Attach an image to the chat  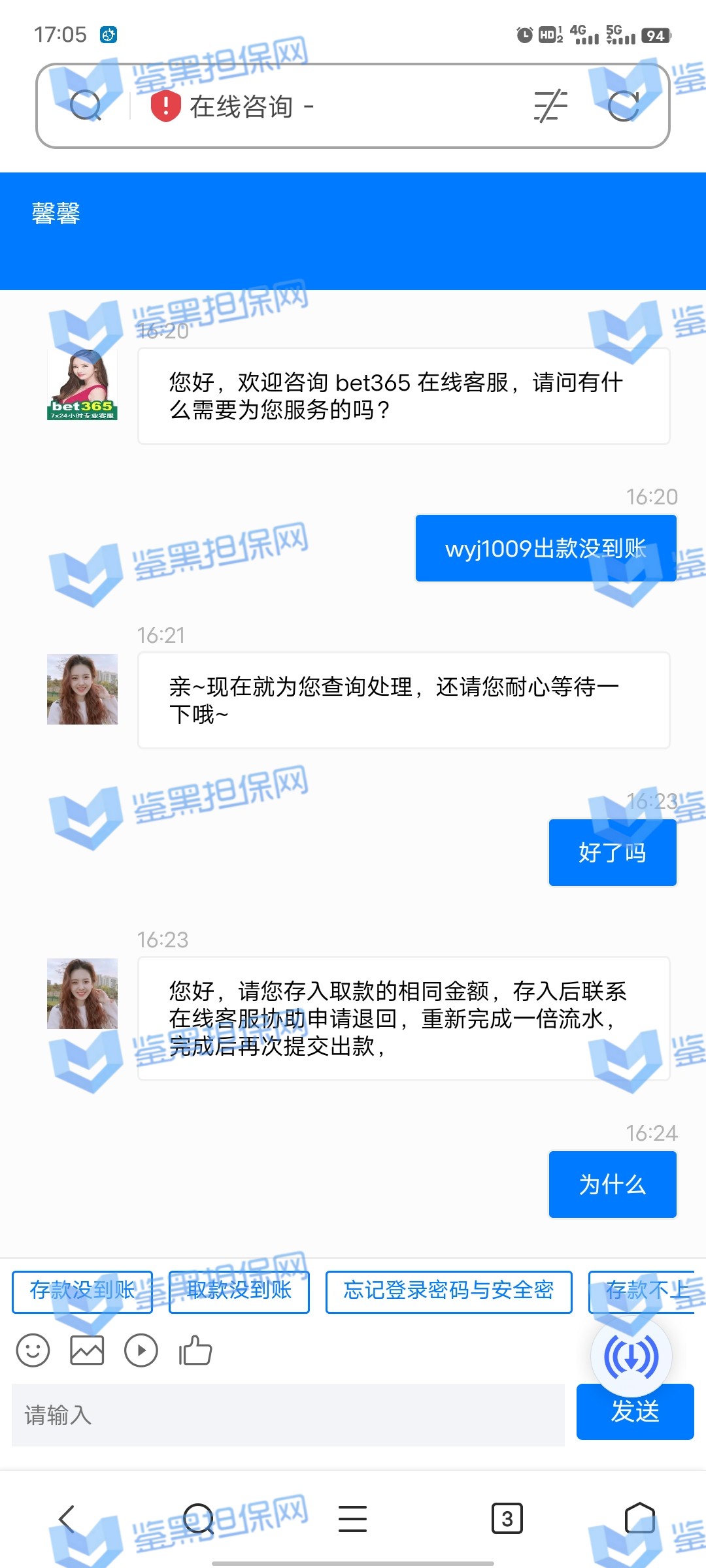point(87,1350)
